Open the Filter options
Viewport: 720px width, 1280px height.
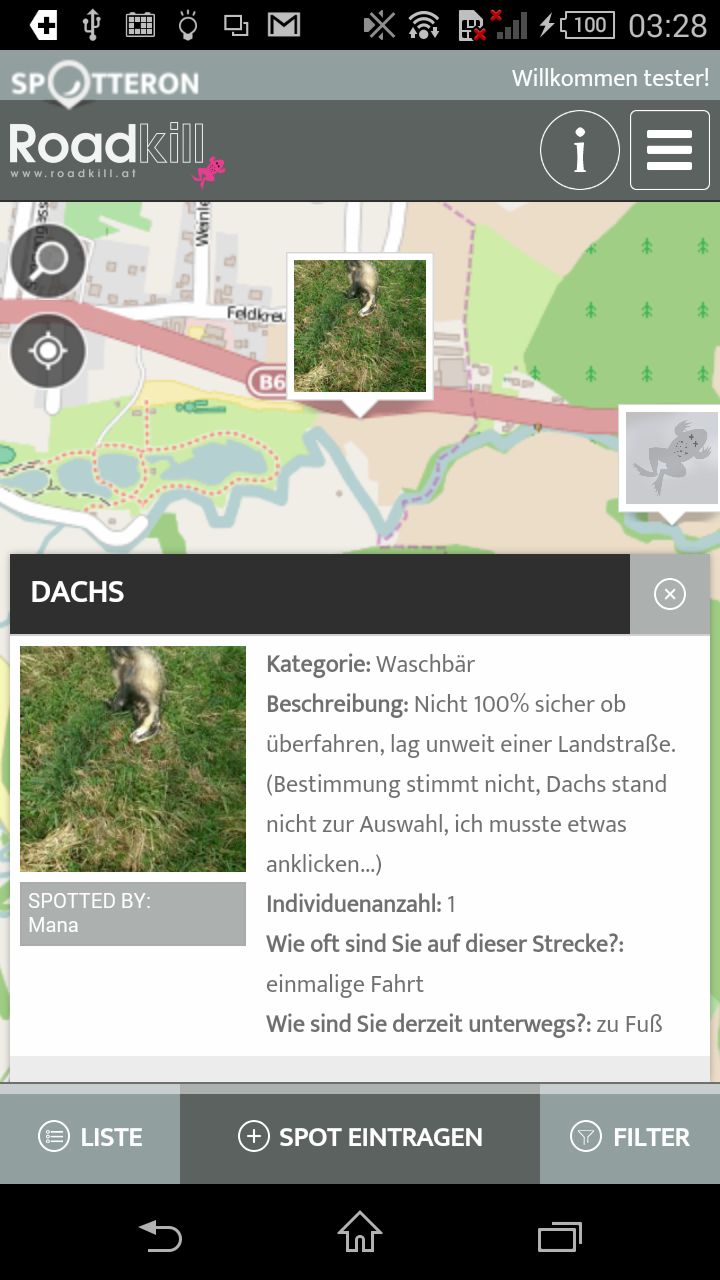point(630,1137)
